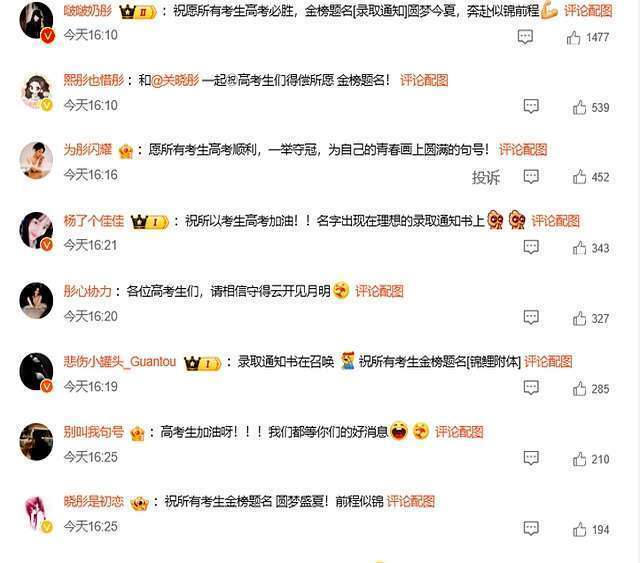The width and height of the screenshot is (640, 563).
Task: Like 杨了个佳佳's comment with 343 likes
Action: (x=579, y=248)
